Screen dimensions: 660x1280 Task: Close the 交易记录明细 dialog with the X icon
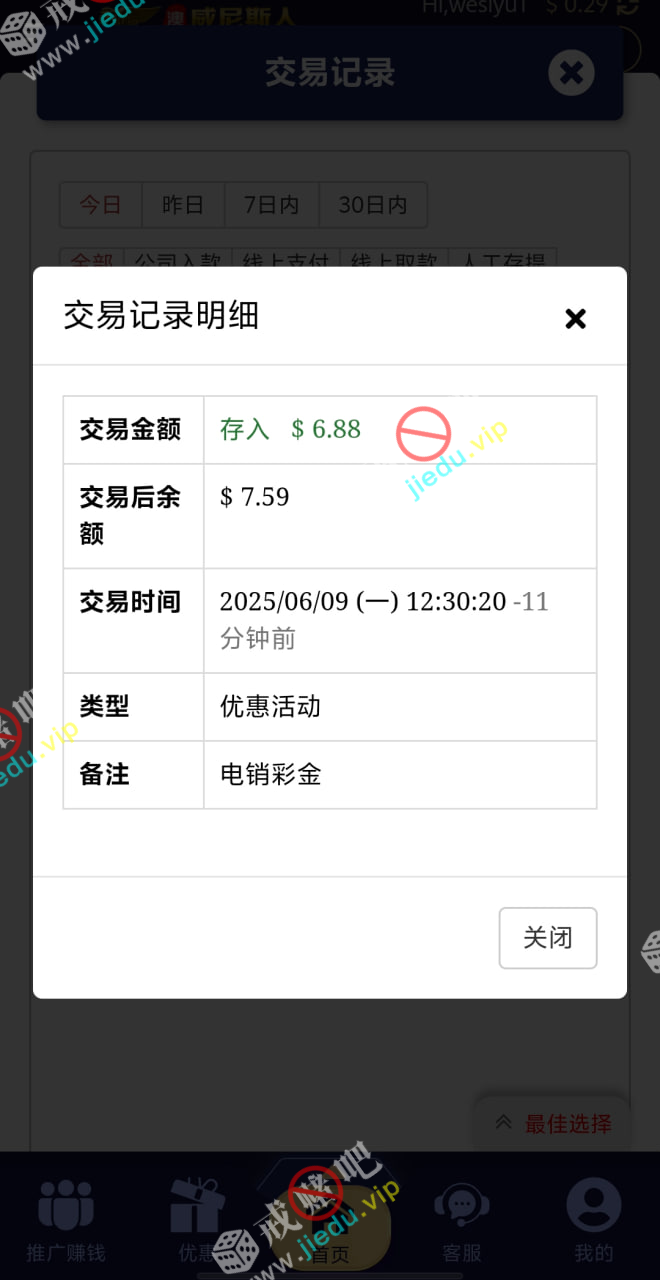pos(575,319)
